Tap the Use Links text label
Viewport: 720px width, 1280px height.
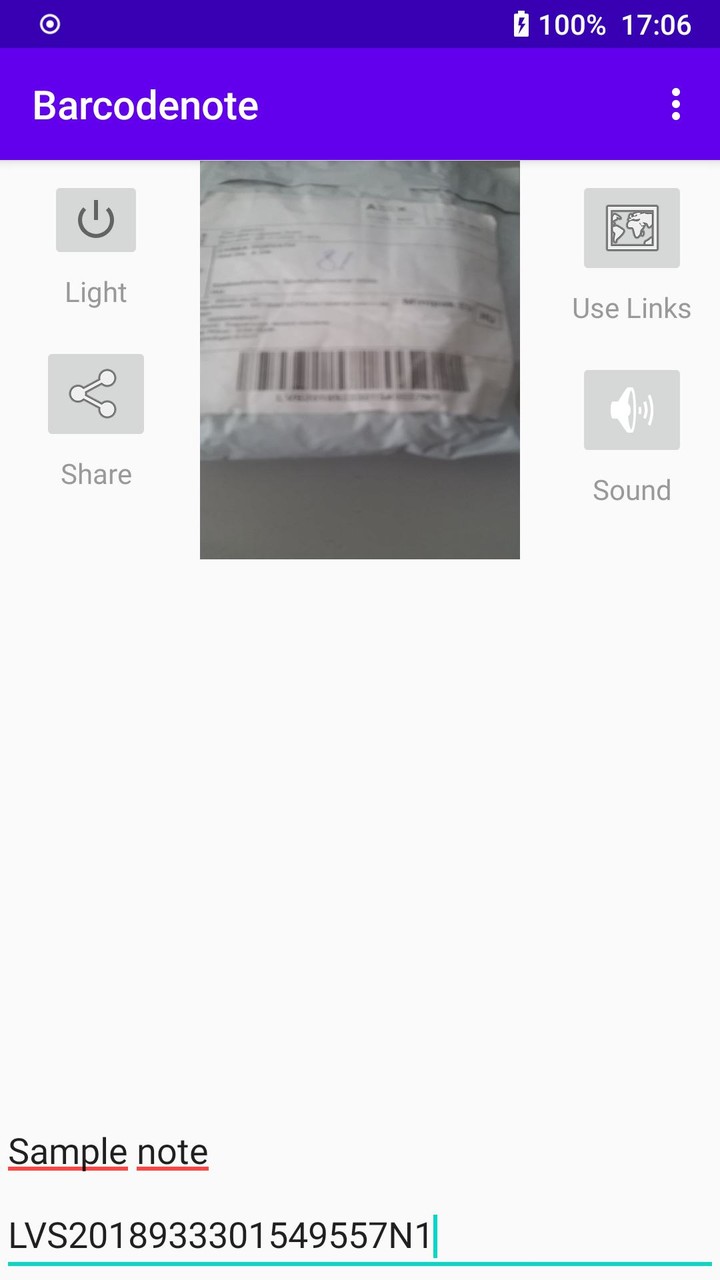(x=631, y=308)
